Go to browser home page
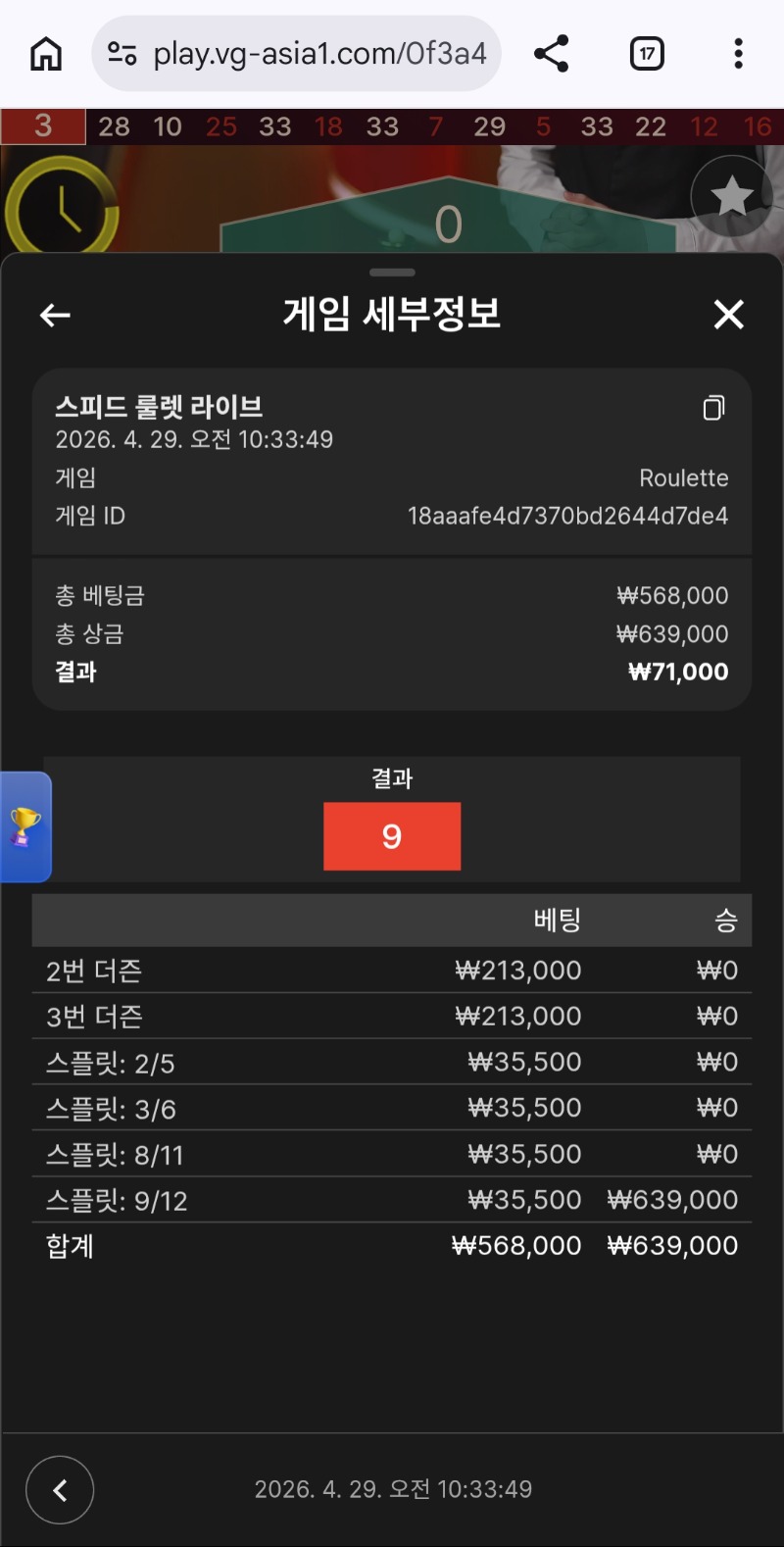The height and width of the screenshot is (1547, 784). pyautogui.click(x=45, y=54)
